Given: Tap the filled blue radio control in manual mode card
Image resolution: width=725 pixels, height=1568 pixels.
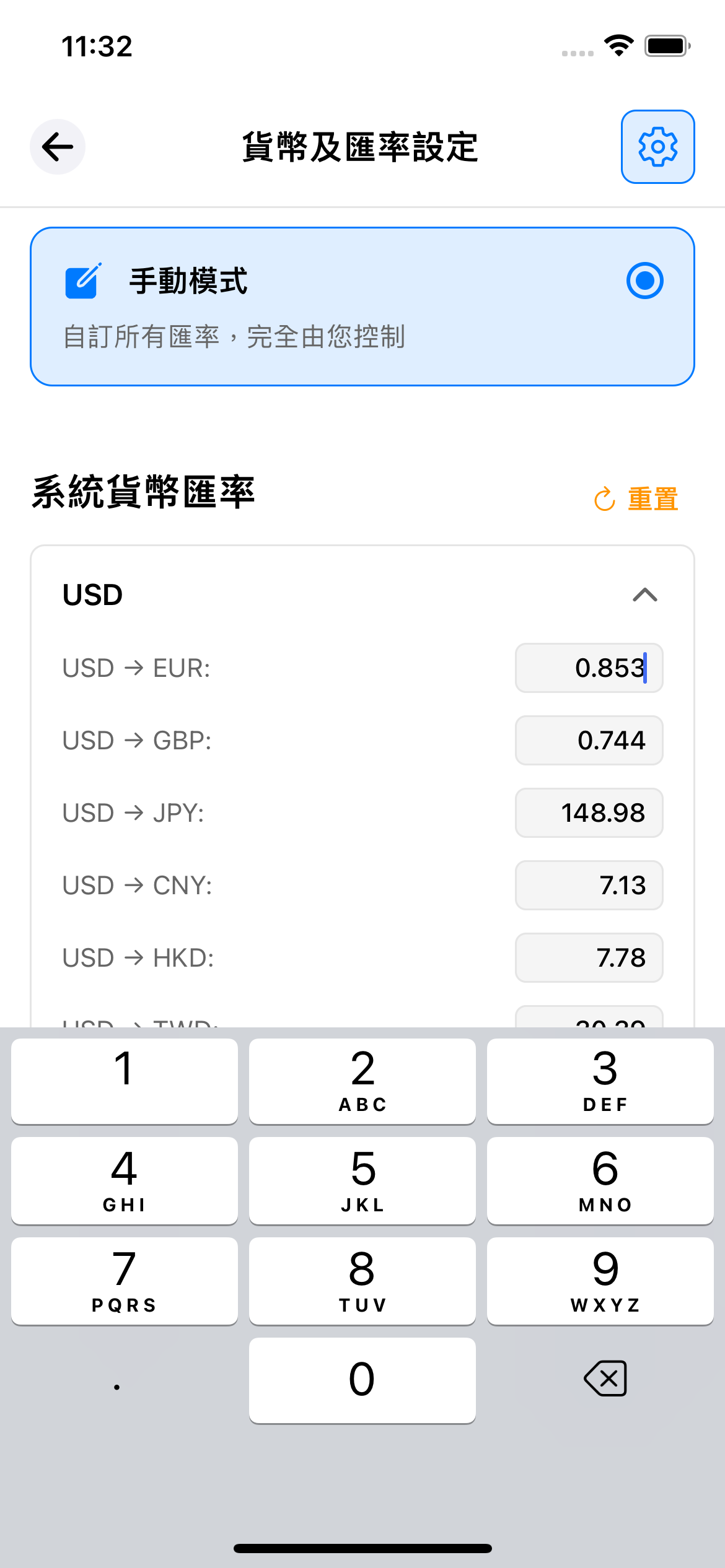Looking at the screenshot, I should pyautogui.click(x=645, y=280).
